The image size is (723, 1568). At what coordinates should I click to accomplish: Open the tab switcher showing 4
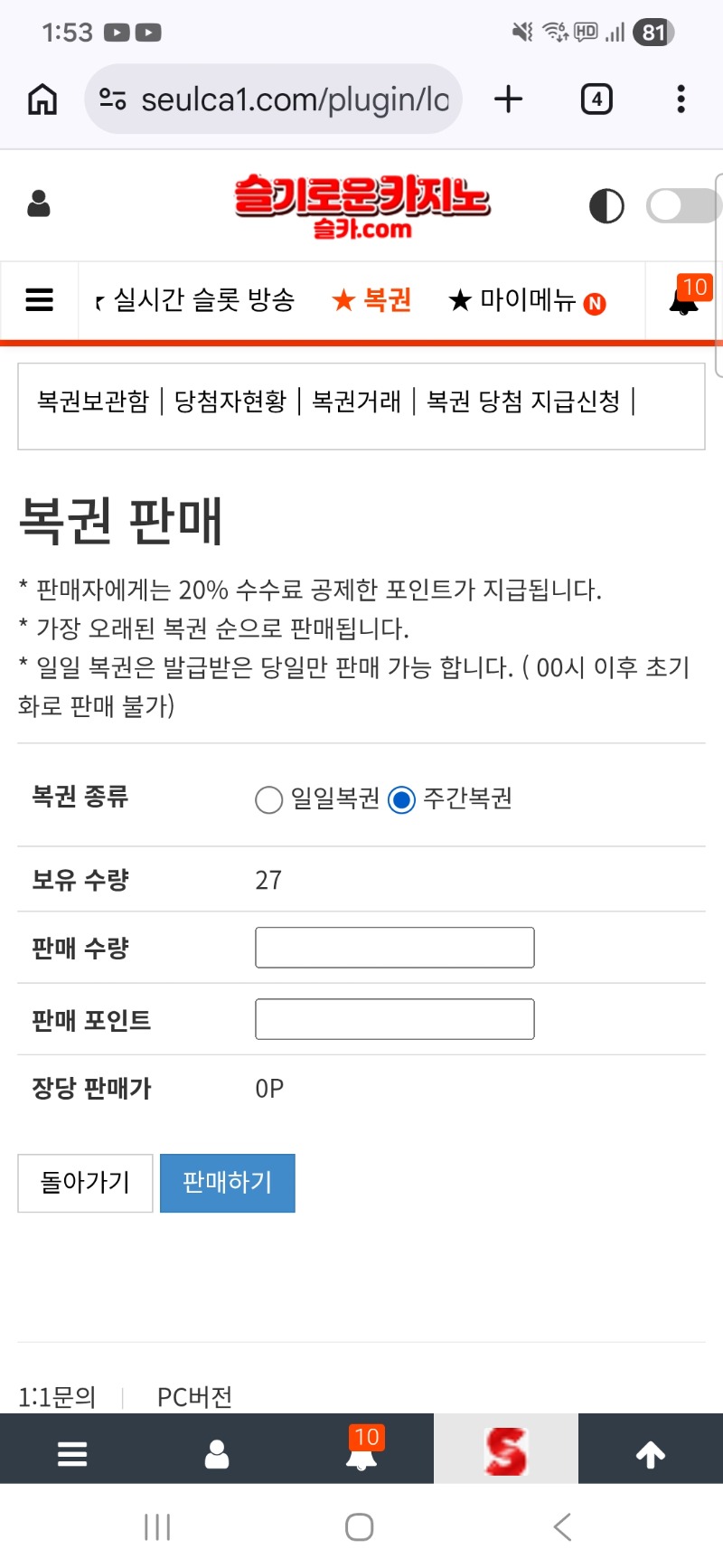(596, 99)
